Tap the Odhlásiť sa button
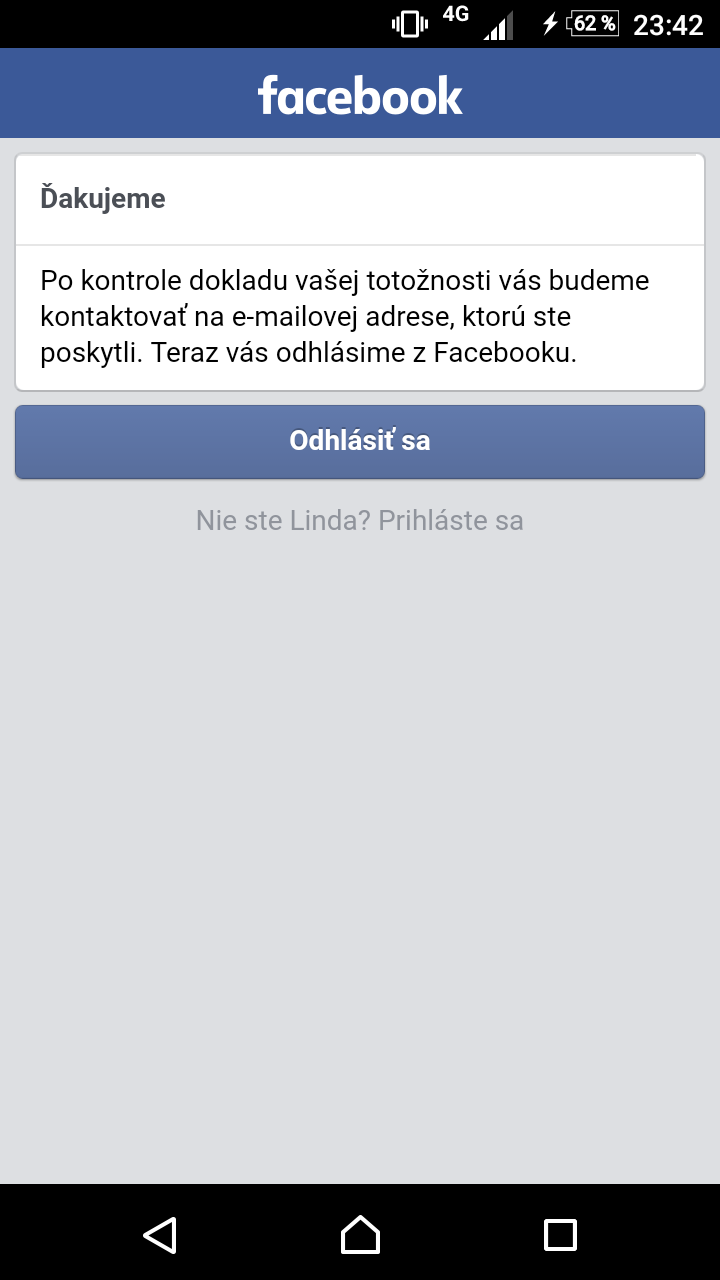Screen dimensions: 720x1280 click(x=360, y=441)
